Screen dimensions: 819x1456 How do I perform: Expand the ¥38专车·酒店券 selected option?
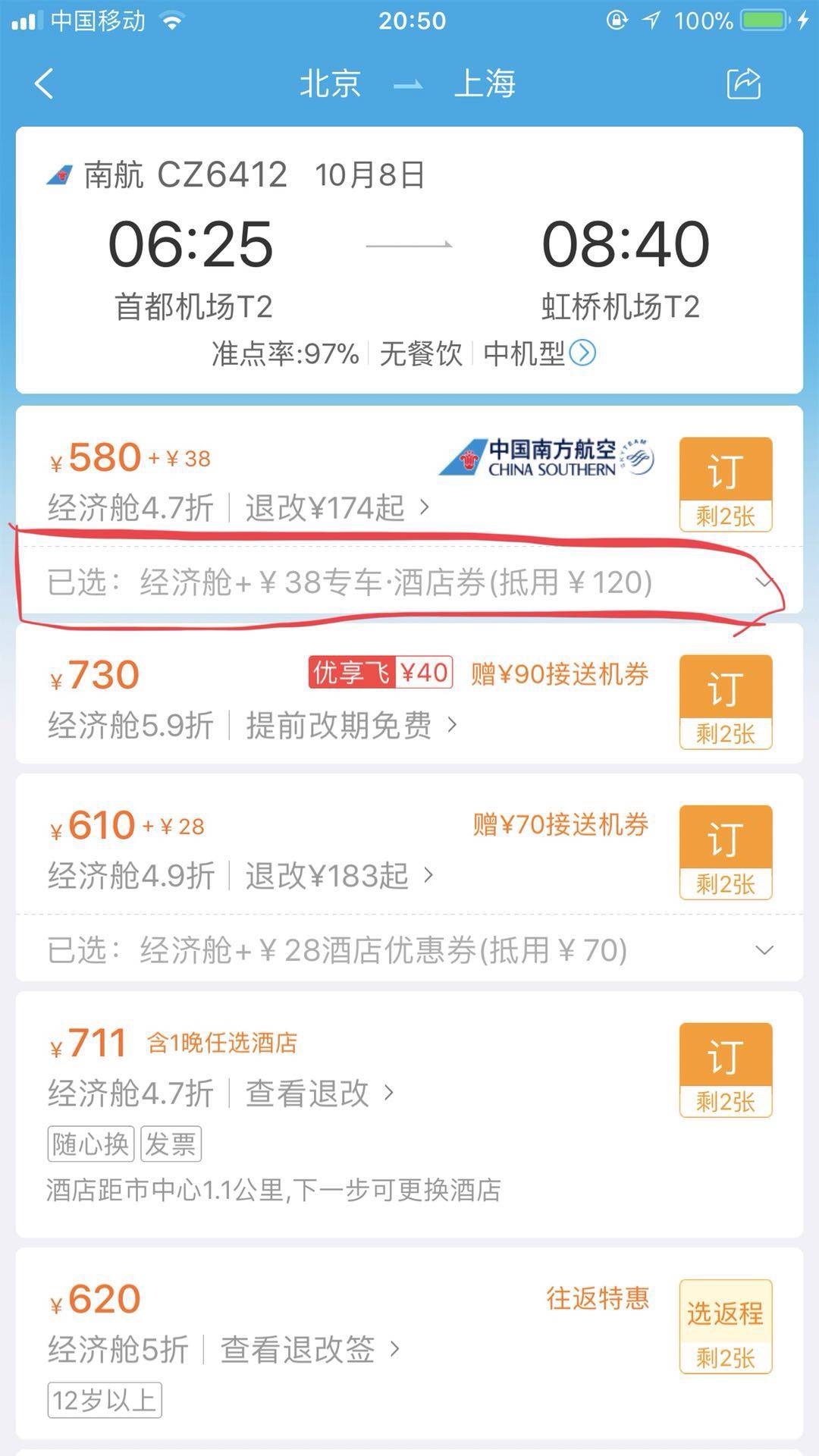pyautogui.click(x=764, y=582)
